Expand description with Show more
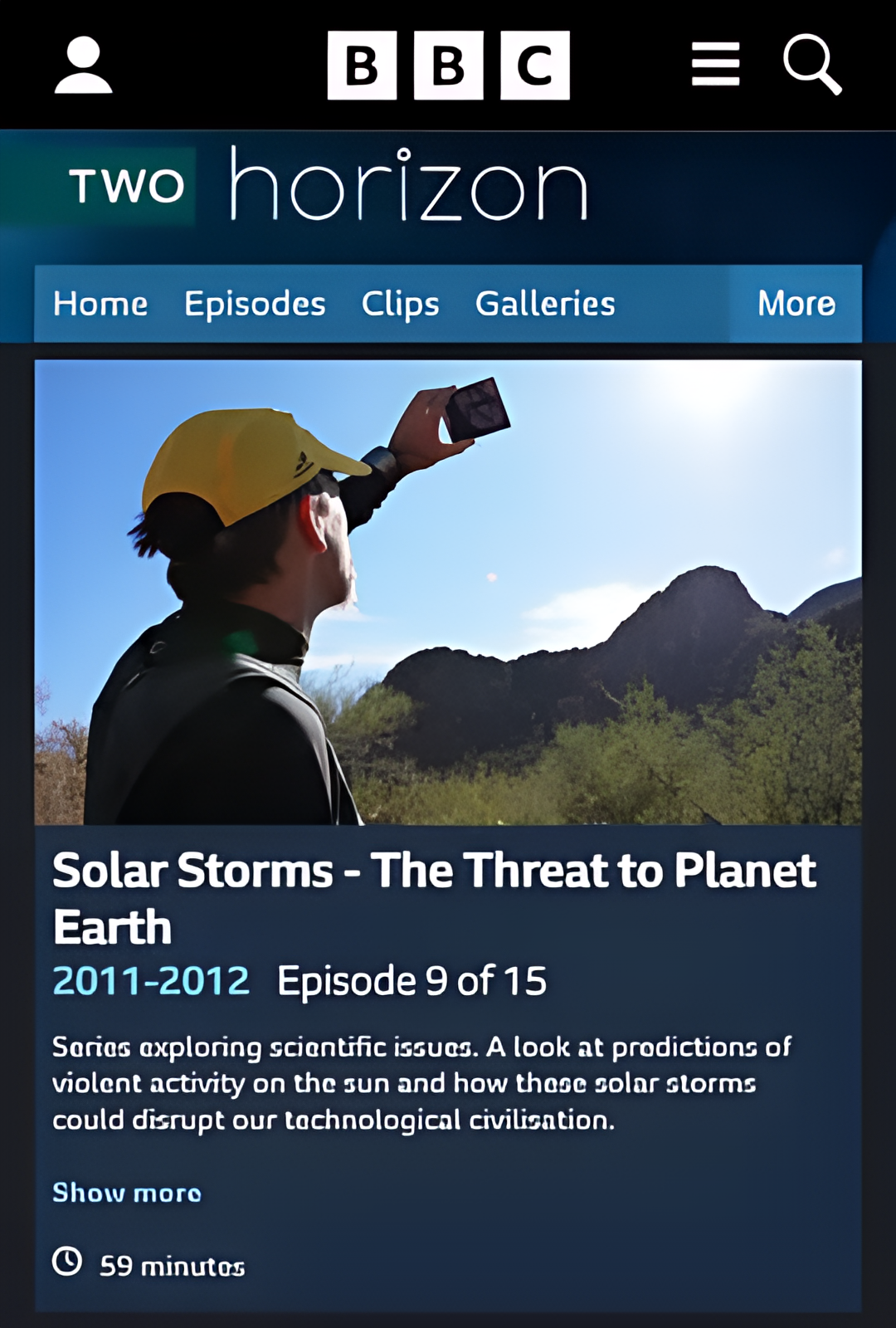Image resolution: width=896 pixels, height=1328 pixels. click(x=127, y=1193)
